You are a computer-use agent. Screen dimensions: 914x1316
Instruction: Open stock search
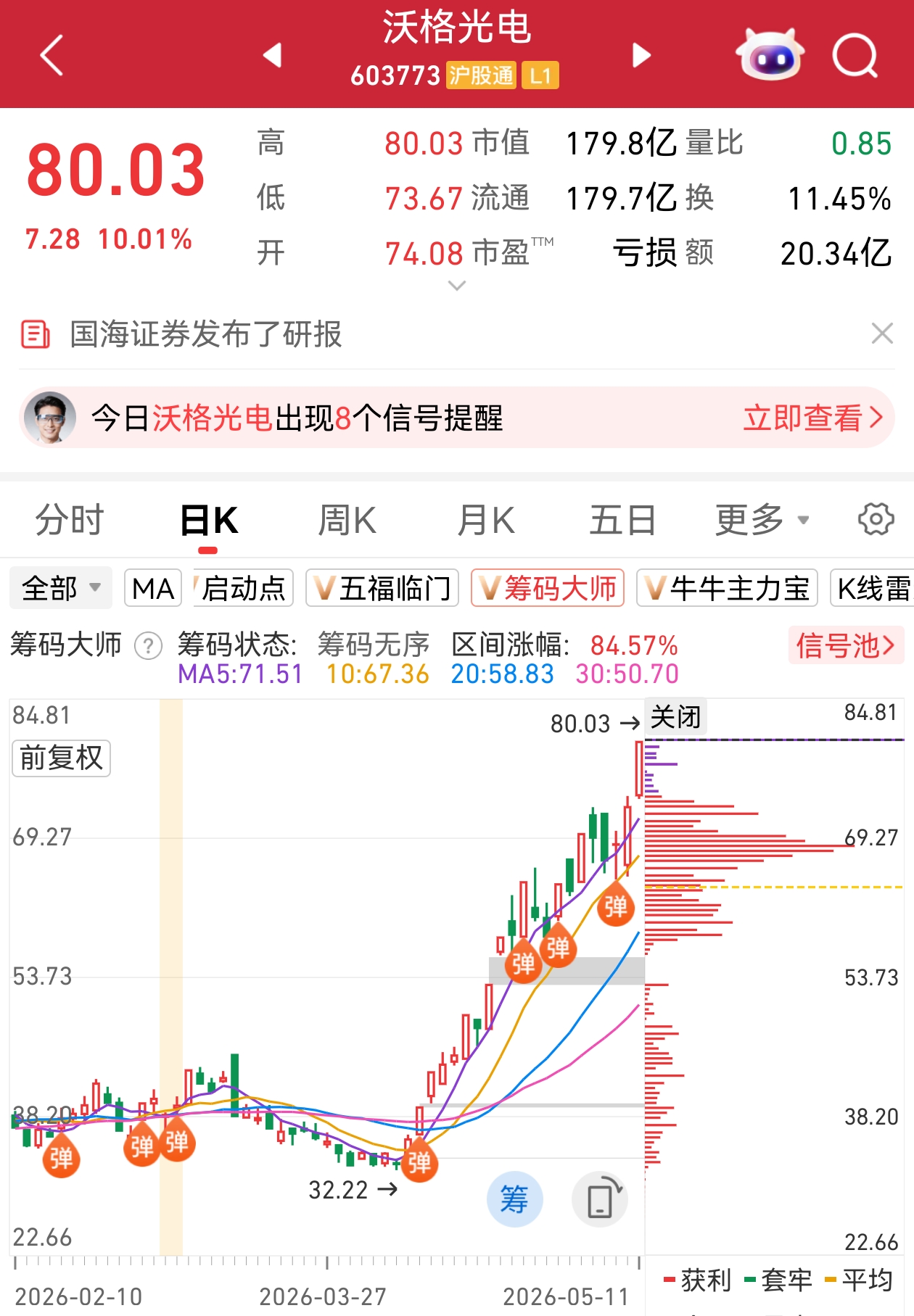tap(855, 55)
